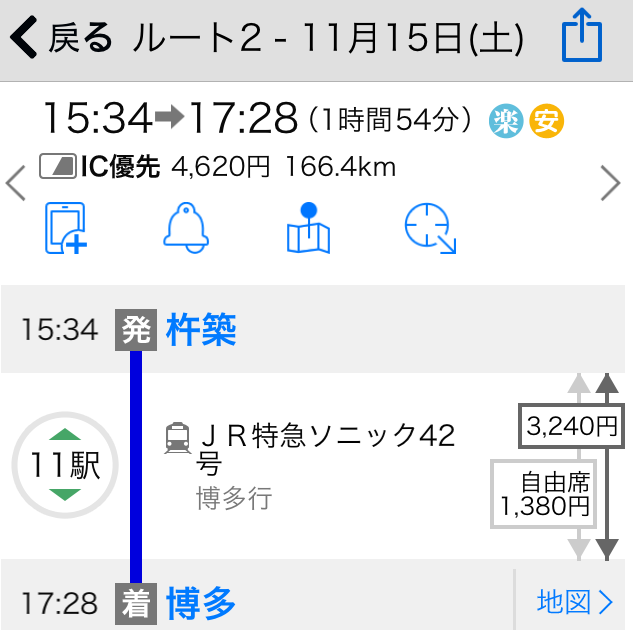Open the route map icon
633x630 pixels.
(308, 229)
